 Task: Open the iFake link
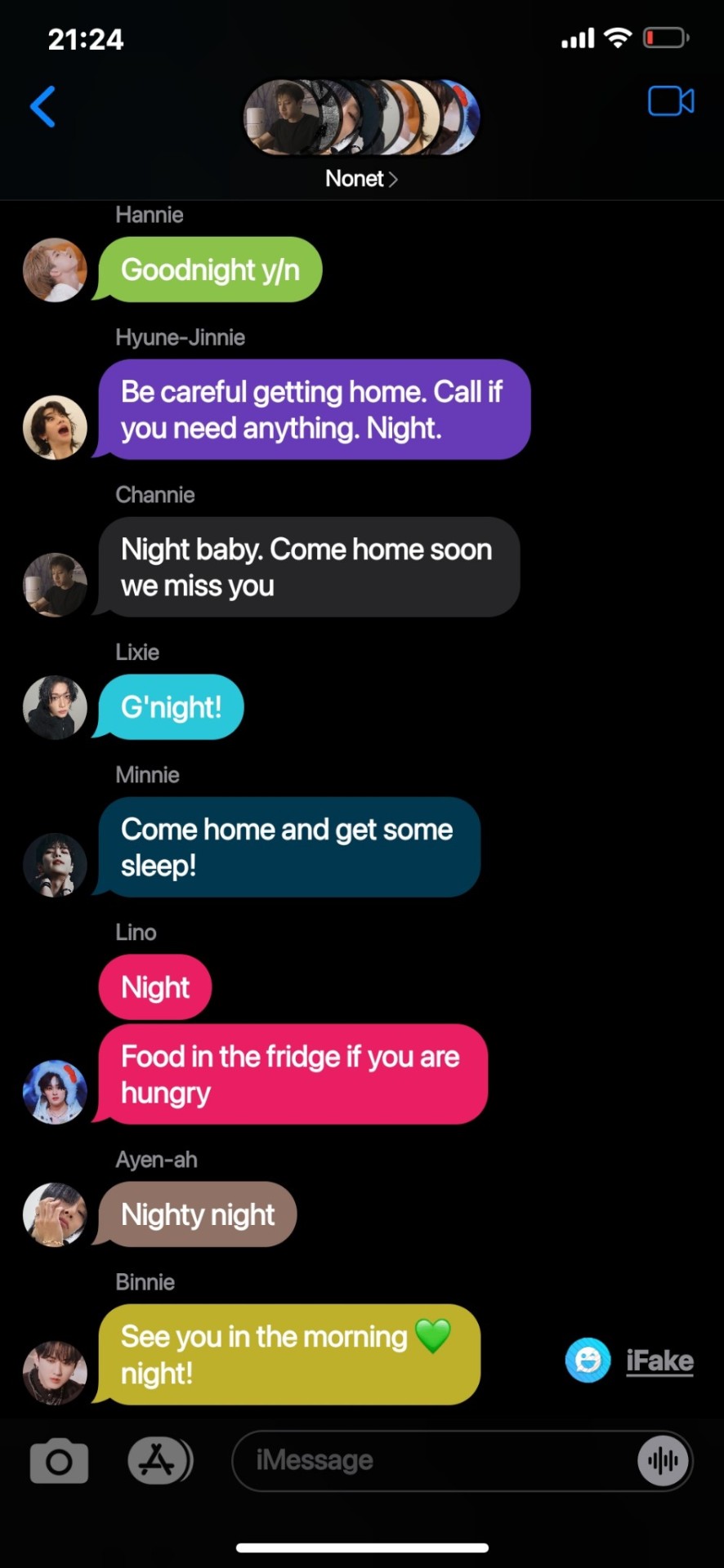coord(659,1361)
